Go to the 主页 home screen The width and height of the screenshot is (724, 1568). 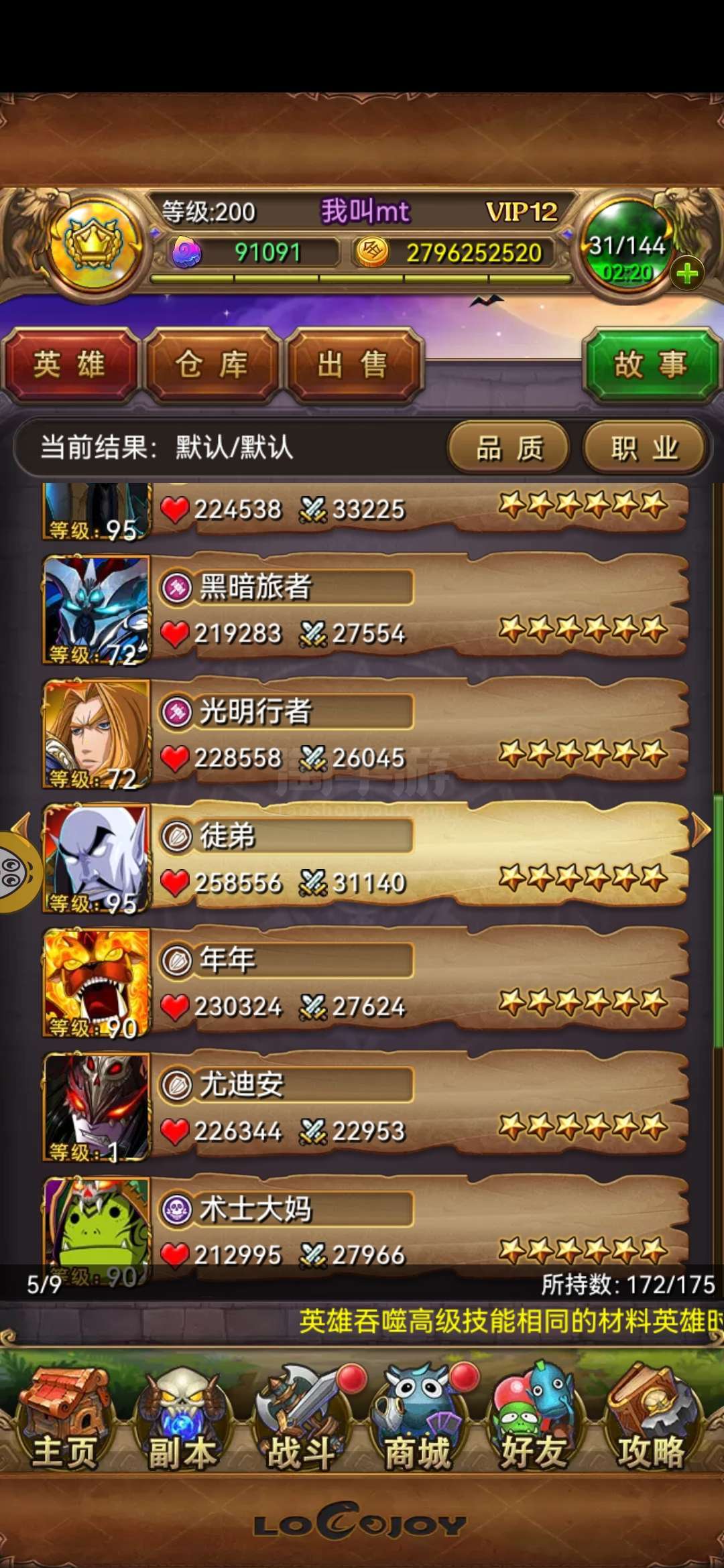pyautogui.click(x=65, y=1419)
